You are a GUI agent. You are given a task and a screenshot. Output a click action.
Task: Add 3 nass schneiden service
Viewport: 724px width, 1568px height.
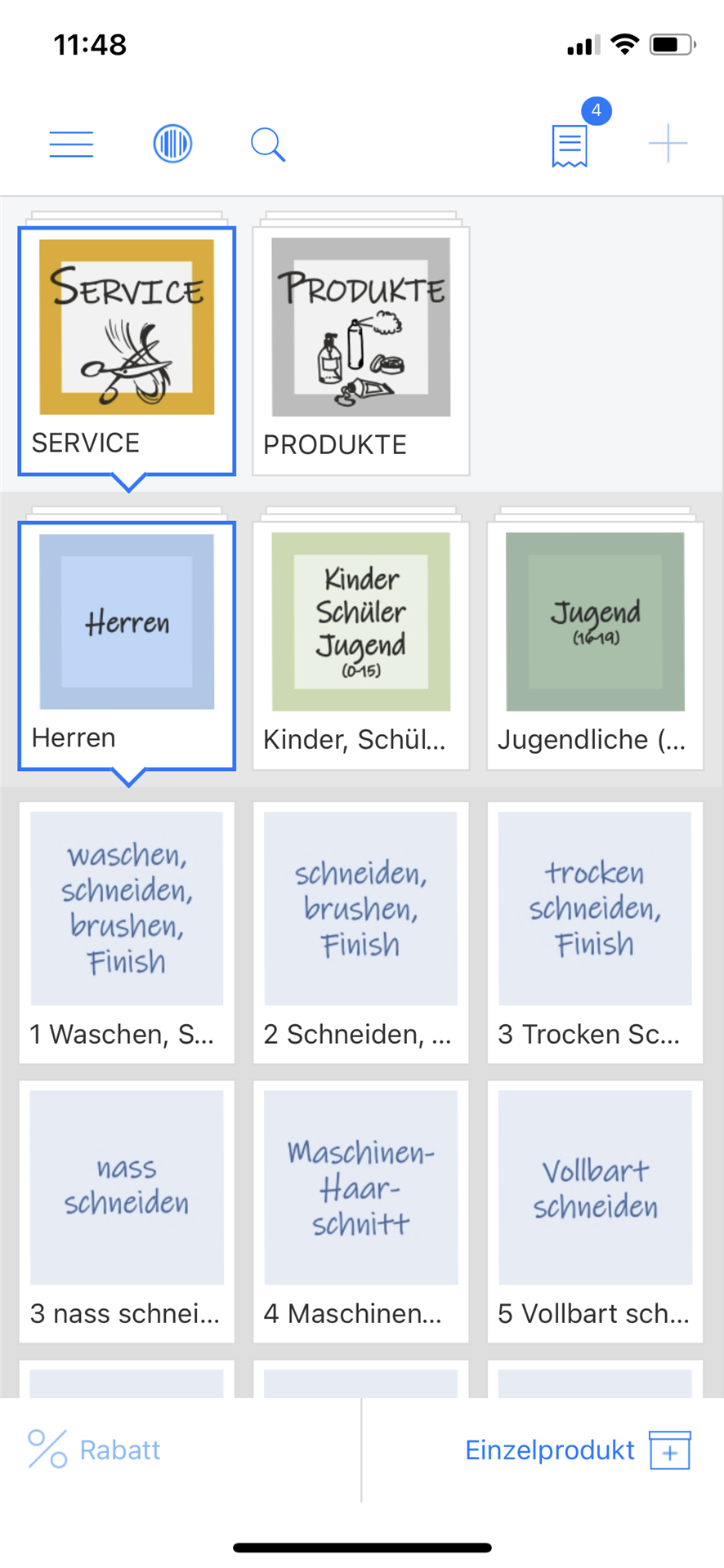(127, 1212)
